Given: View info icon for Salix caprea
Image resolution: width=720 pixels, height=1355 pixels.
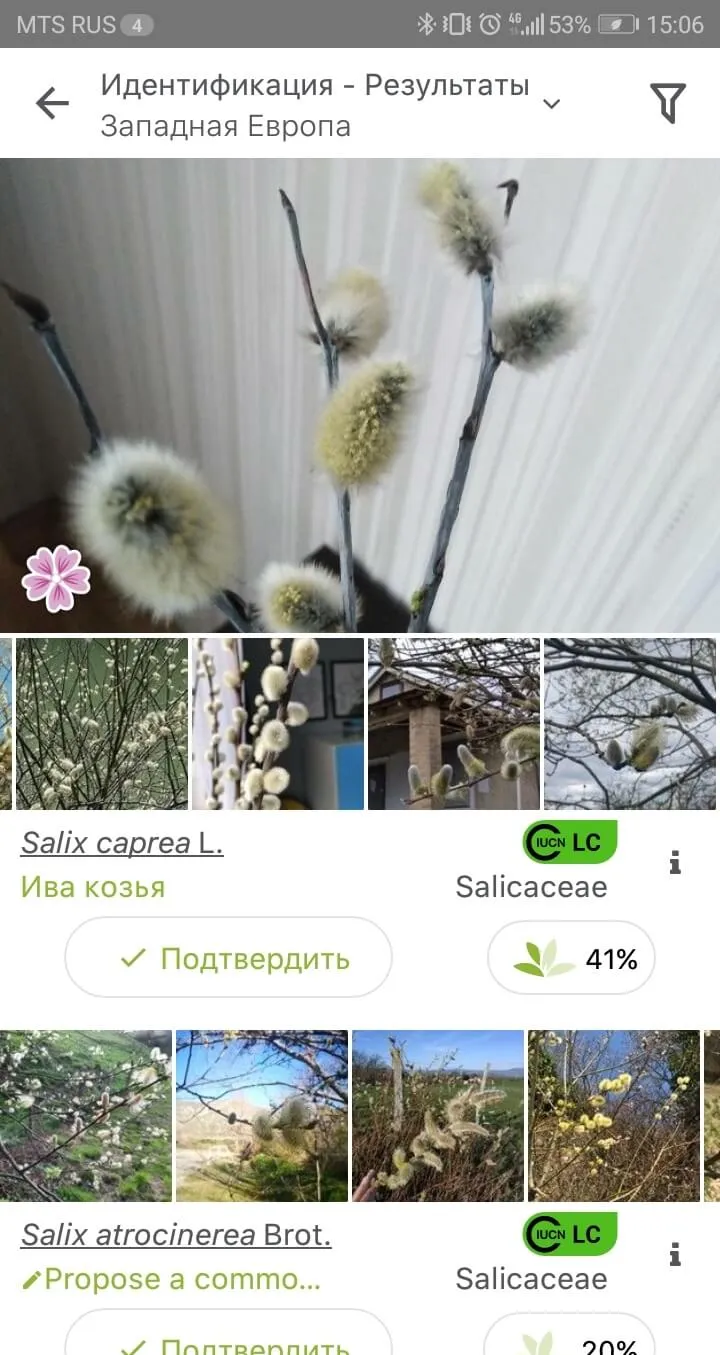Looking at the screenshot, I should [675, 862].
